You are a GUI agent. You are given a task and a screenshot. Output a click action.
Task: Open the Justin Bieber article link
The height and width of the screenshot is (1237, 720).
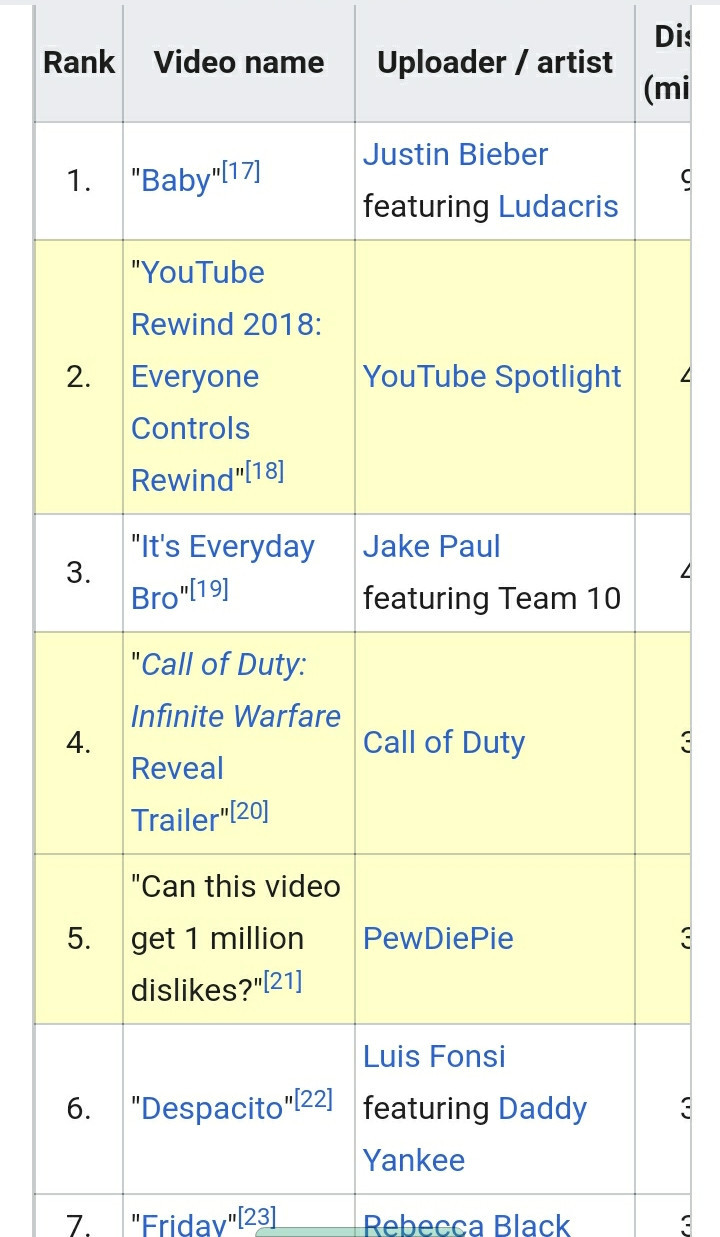coord(455,155)
